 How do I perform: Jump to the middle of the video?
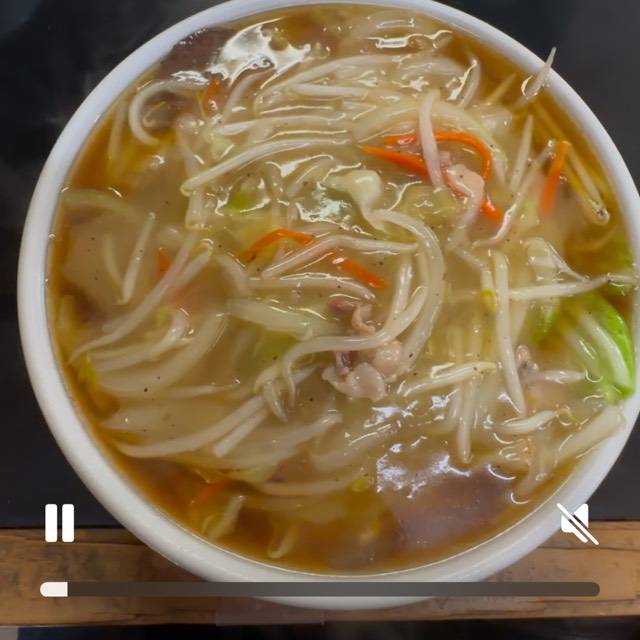(320, 589)
